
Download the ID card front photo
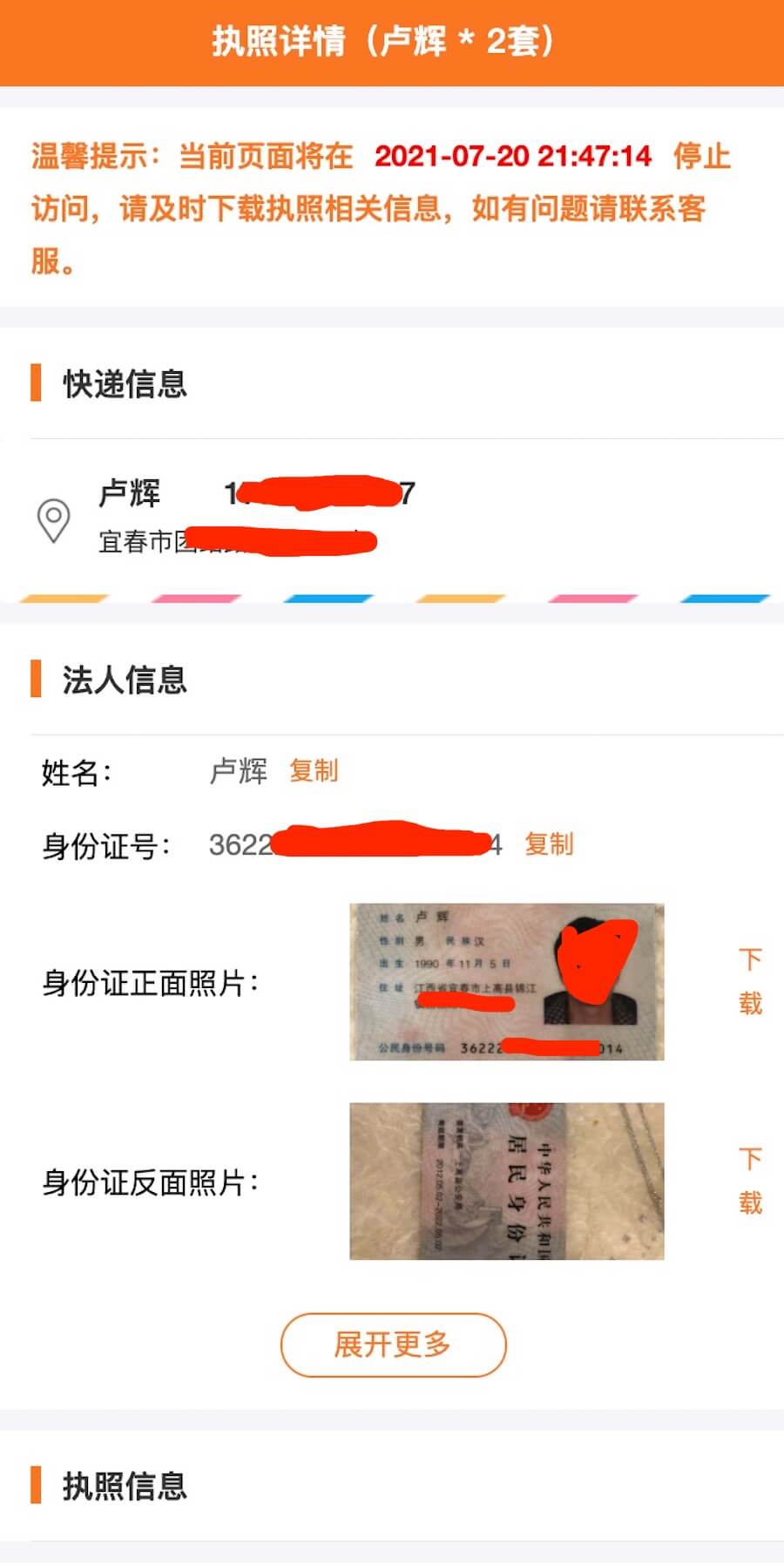click(750, 982)
